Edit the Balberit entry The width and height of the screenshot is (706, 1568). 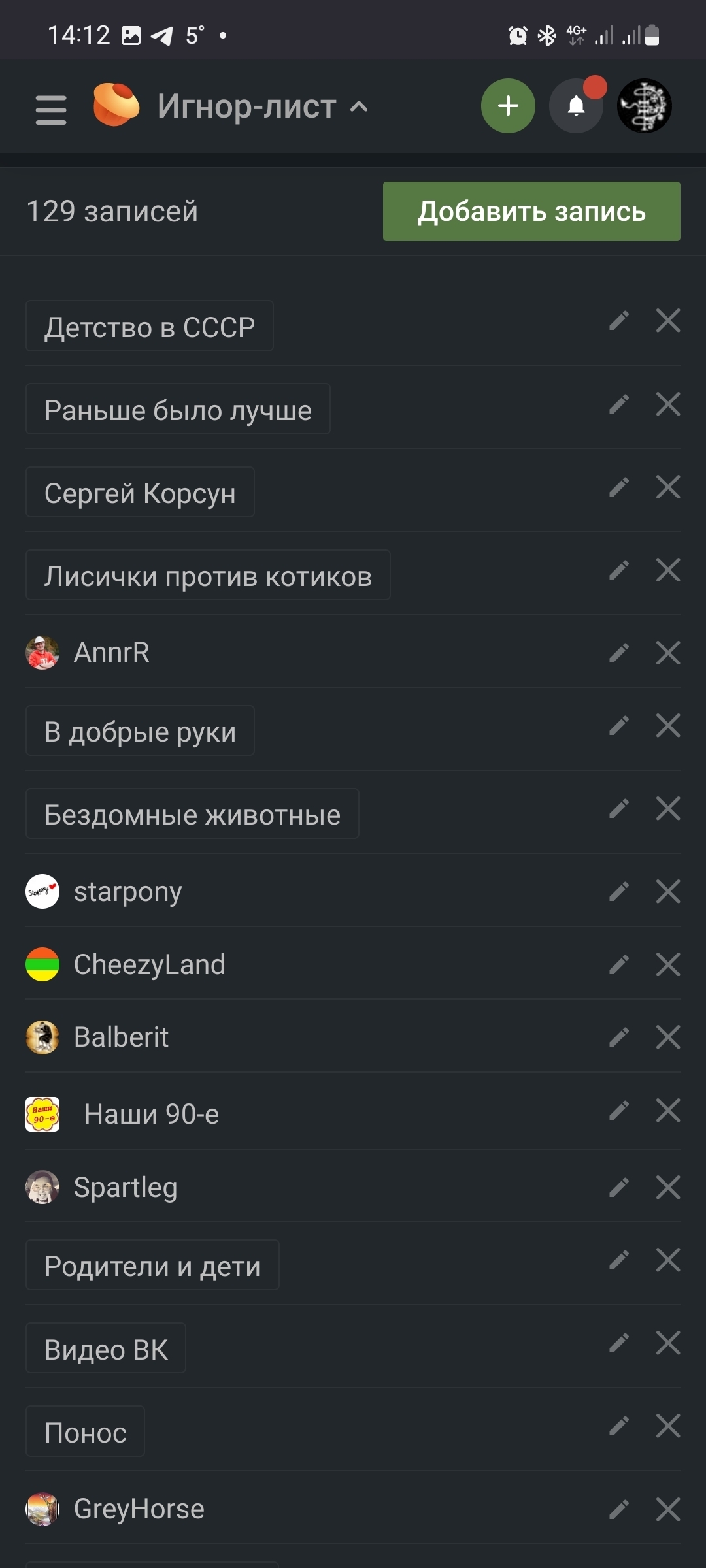[x=619, y=1037]
